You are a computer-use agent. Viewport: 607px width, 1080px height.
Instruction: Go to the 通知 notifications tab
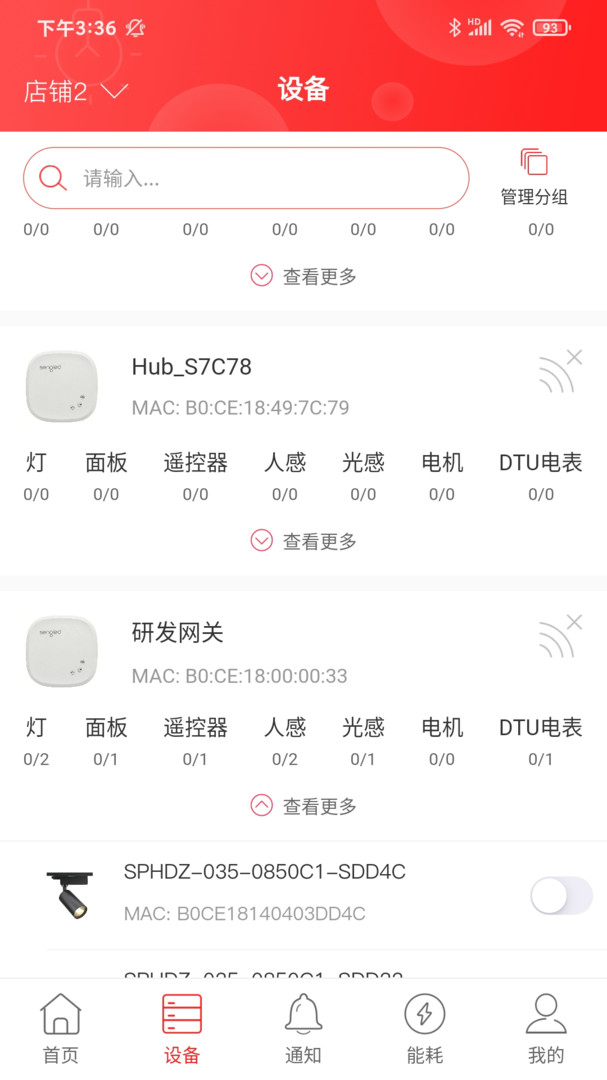pos(303,1028)
